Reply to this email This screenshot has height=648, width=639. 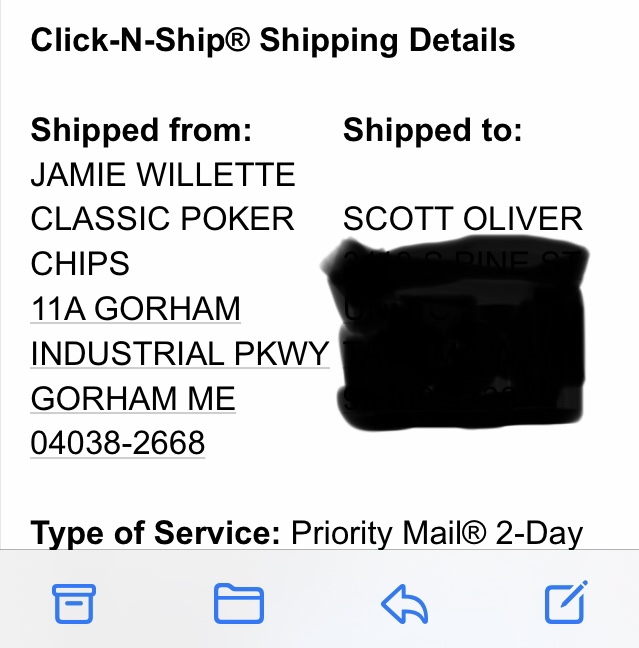point(404,603)
